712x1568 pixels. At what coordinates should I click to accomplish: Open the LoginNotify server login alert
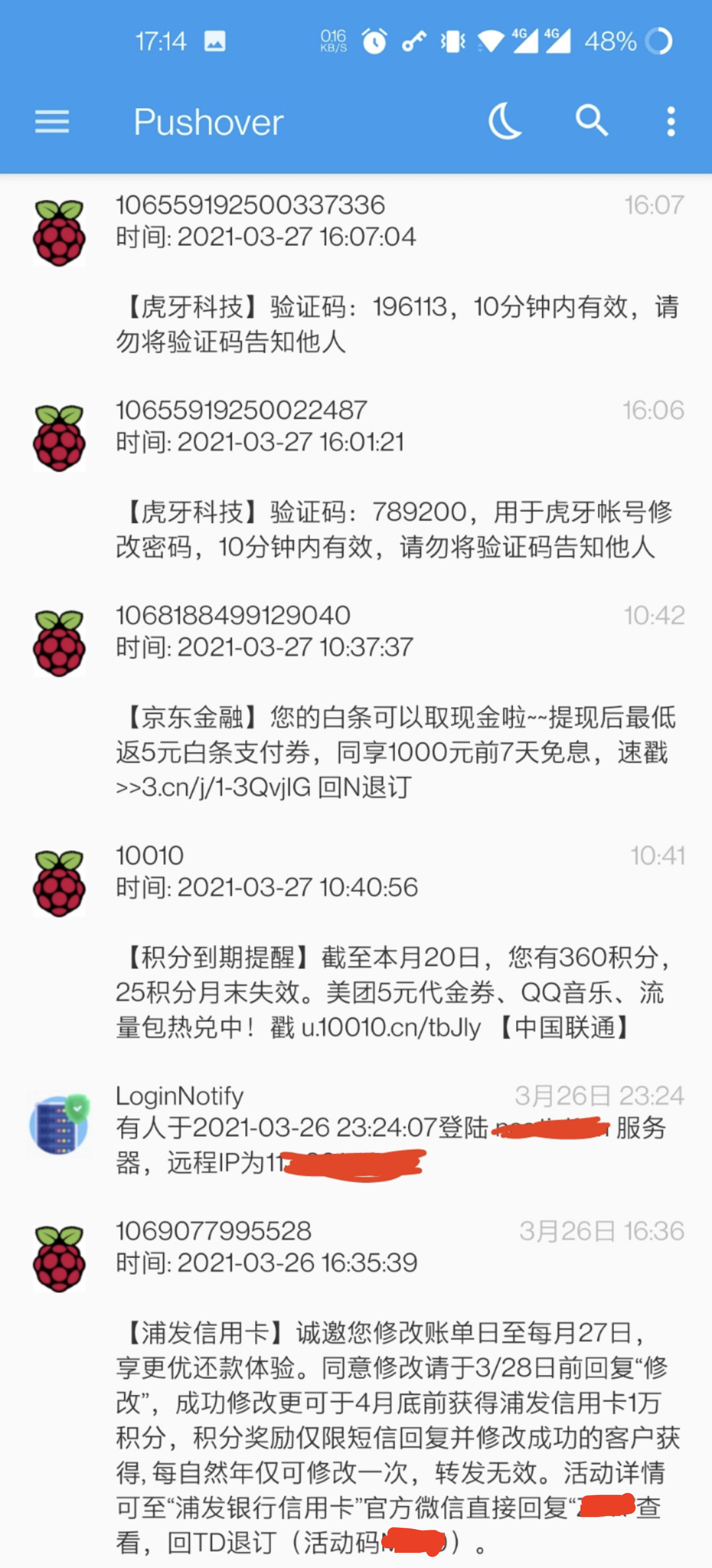(x=396, y=1129)
